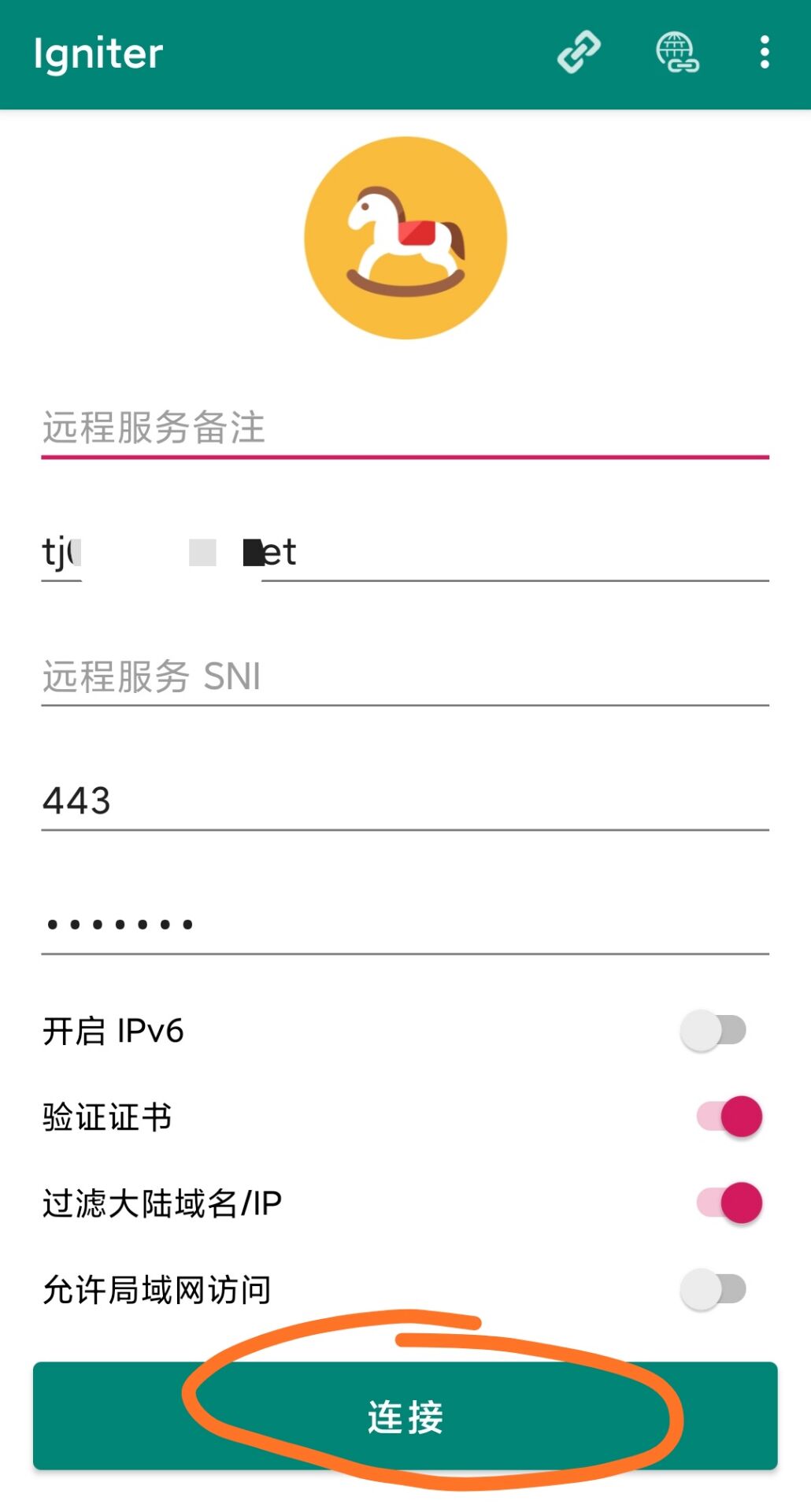Tap the 开启 IPv6 label text
811x1512 pixels.
(x=113, y=1029)
